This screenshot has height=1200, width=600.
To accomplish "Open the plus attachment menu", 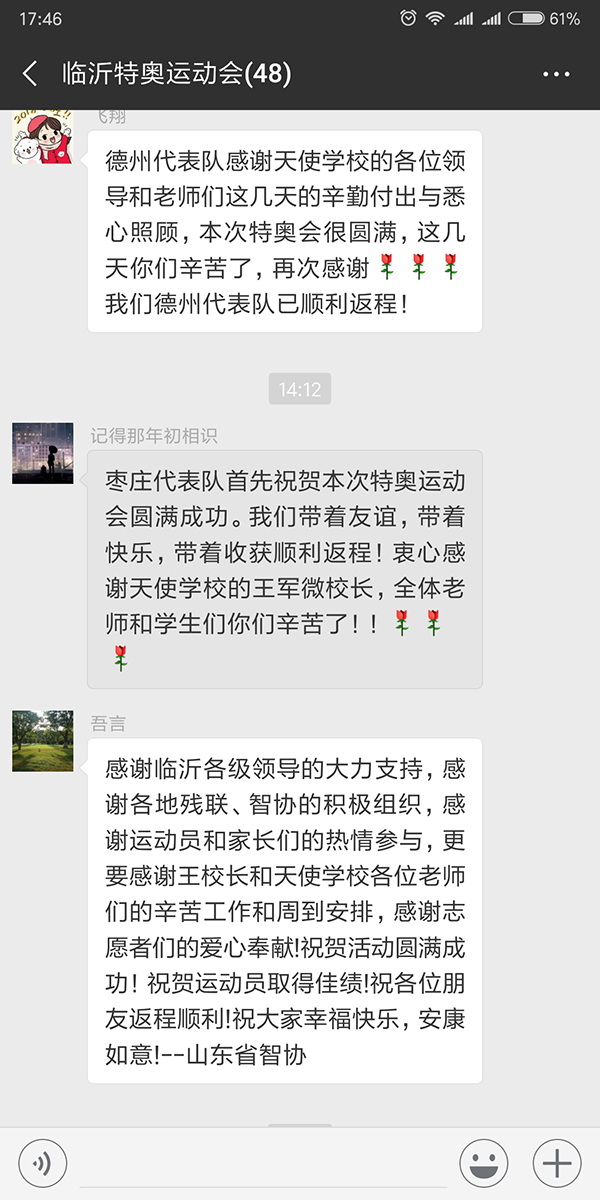I will (556, 1162).
